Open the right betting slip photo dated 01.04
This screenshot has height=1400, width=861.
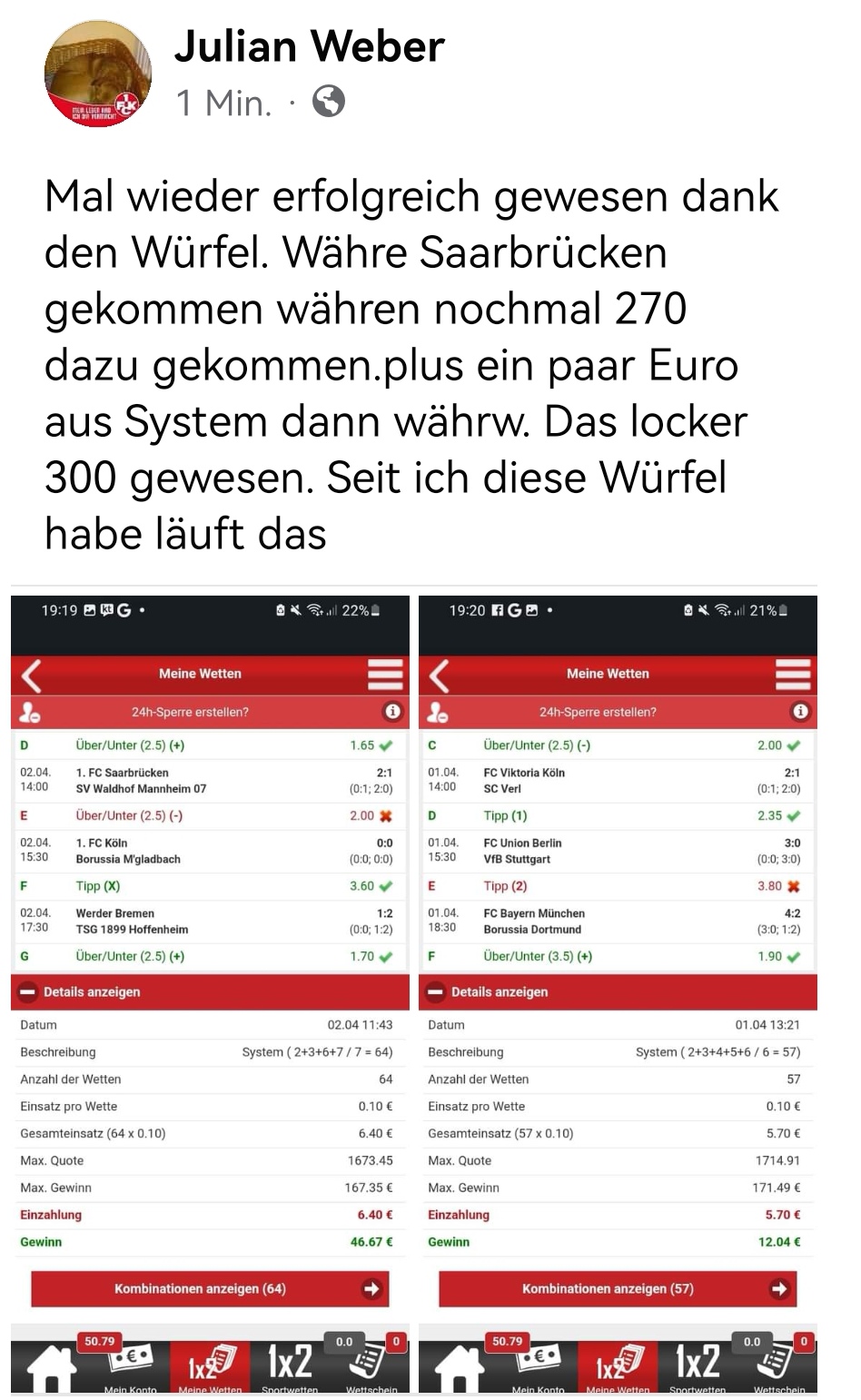tap(618, 993)
